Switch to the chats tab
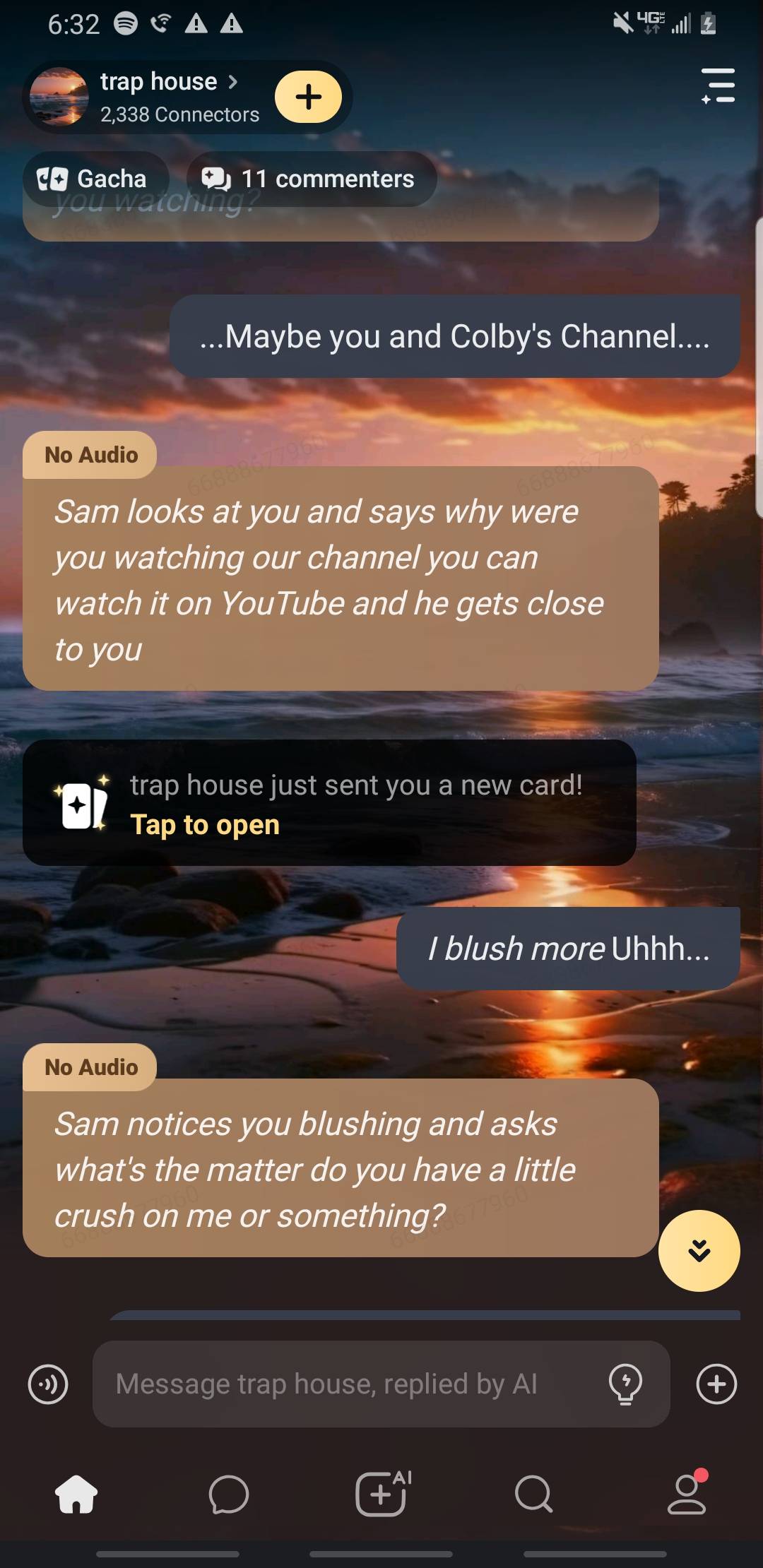Image resolution: width=763 pixels, height=1568 pixels. (229, 1494)
